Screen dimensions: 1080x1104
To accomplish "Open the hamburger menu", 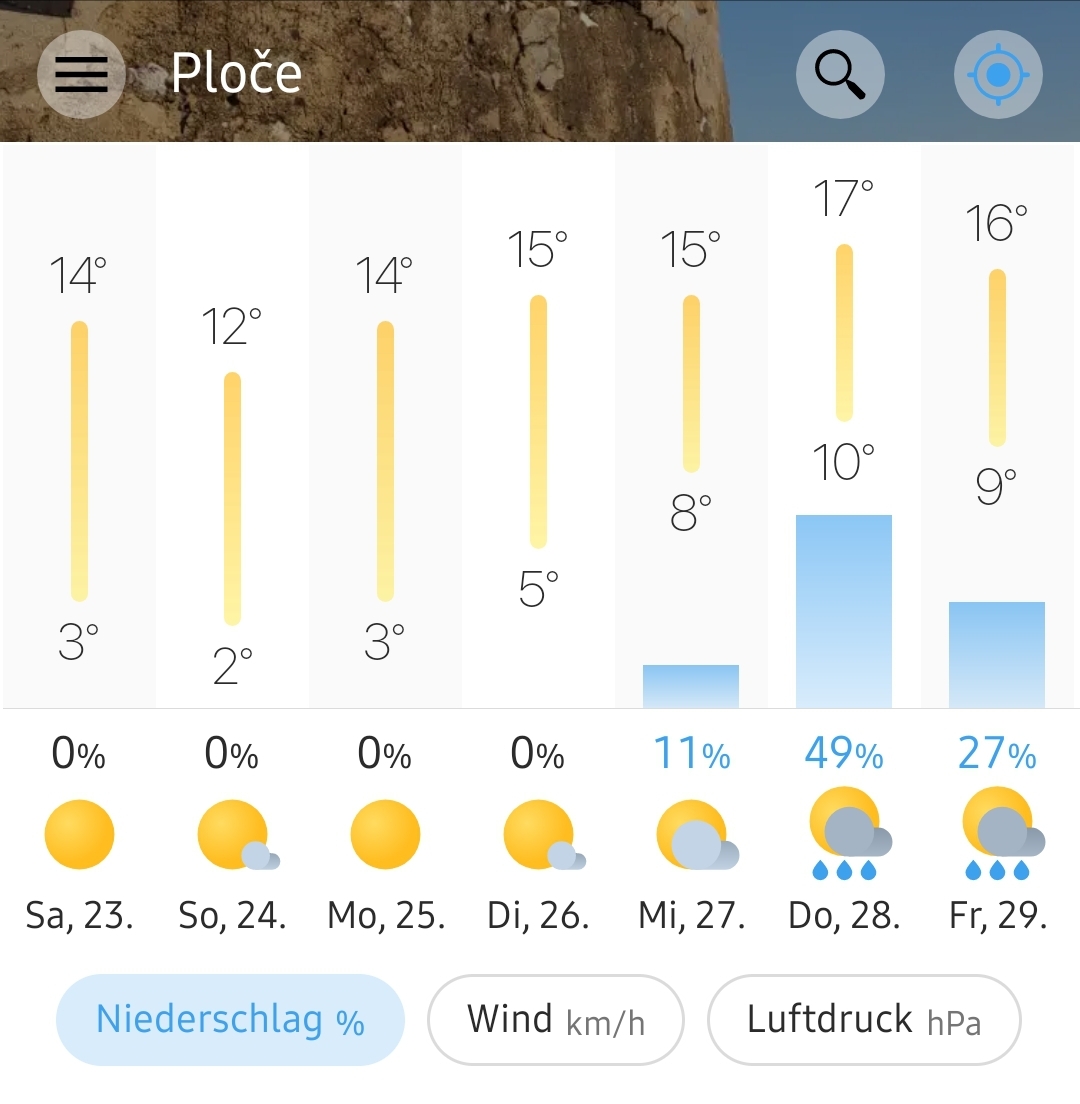I will [81, 75].
